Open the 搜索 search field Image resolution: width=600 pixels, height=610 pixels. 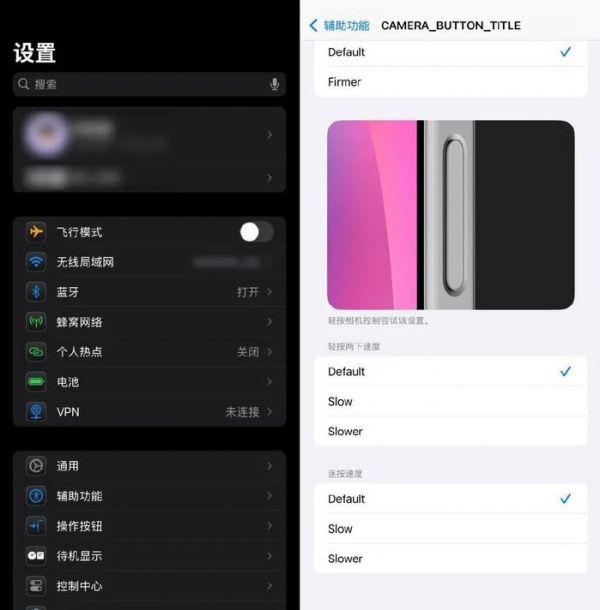140,85
